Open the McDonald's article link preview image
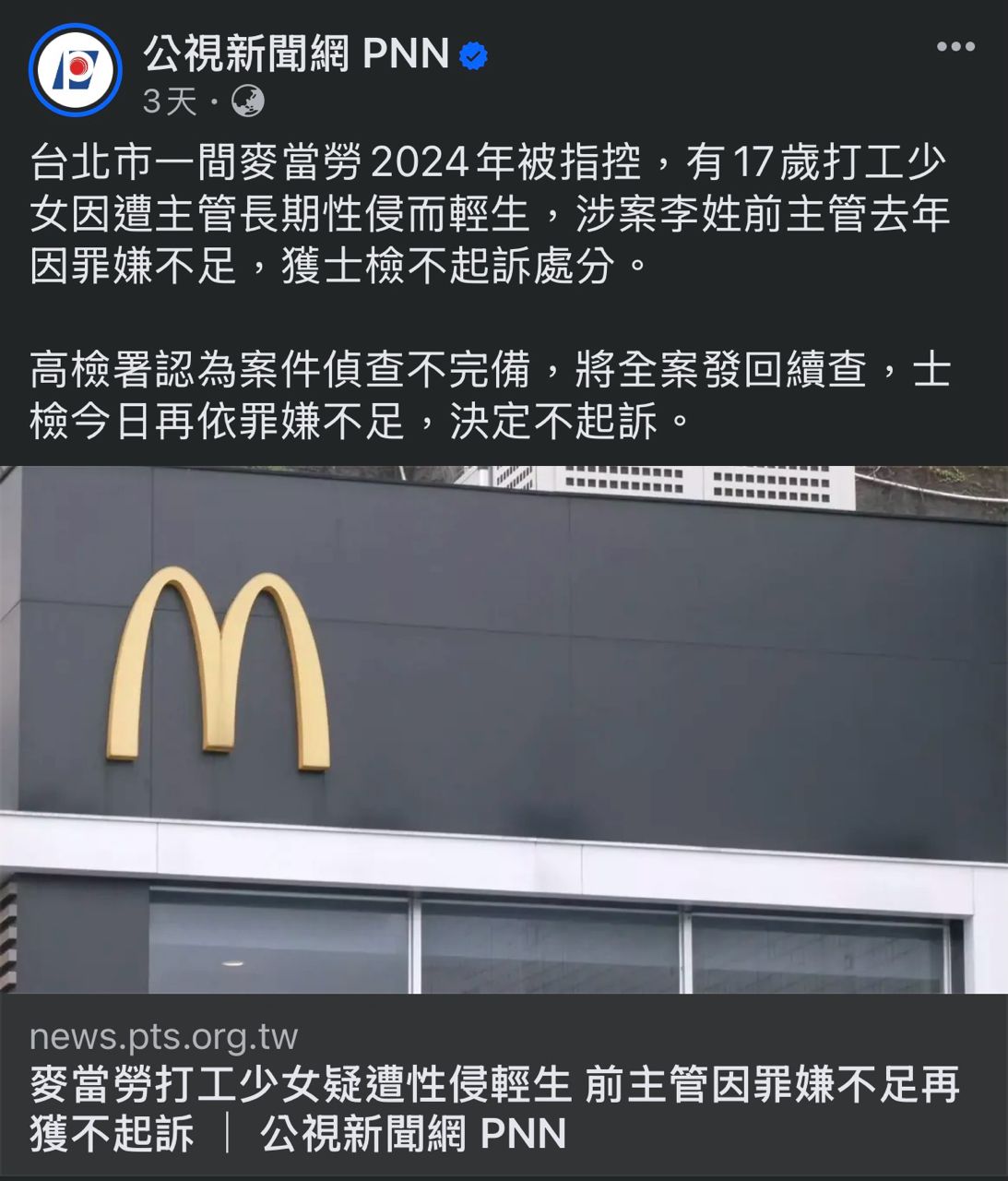This screenshot has width=1008, height=1181. (504, 729)
